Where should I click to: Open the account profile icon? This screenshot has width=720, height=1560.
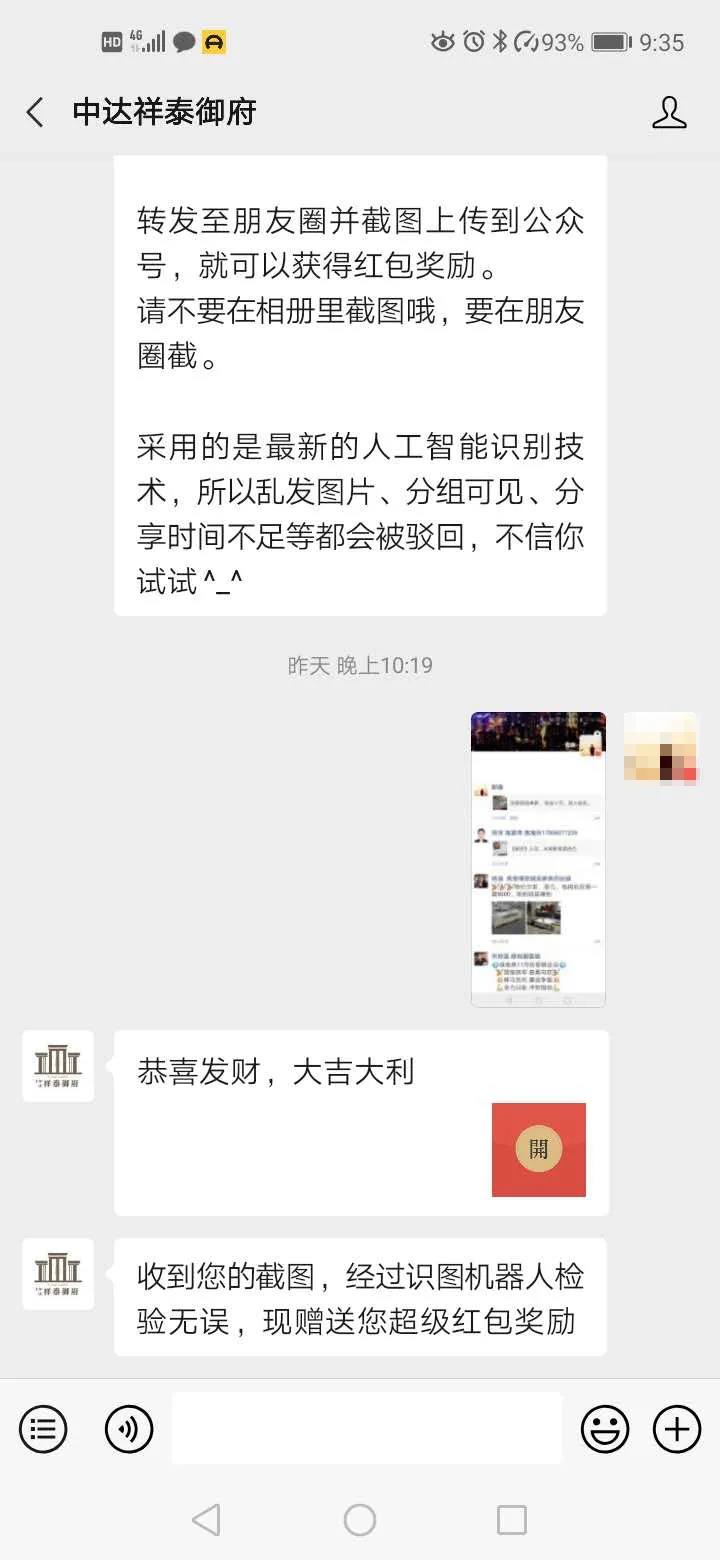point(669,112)
